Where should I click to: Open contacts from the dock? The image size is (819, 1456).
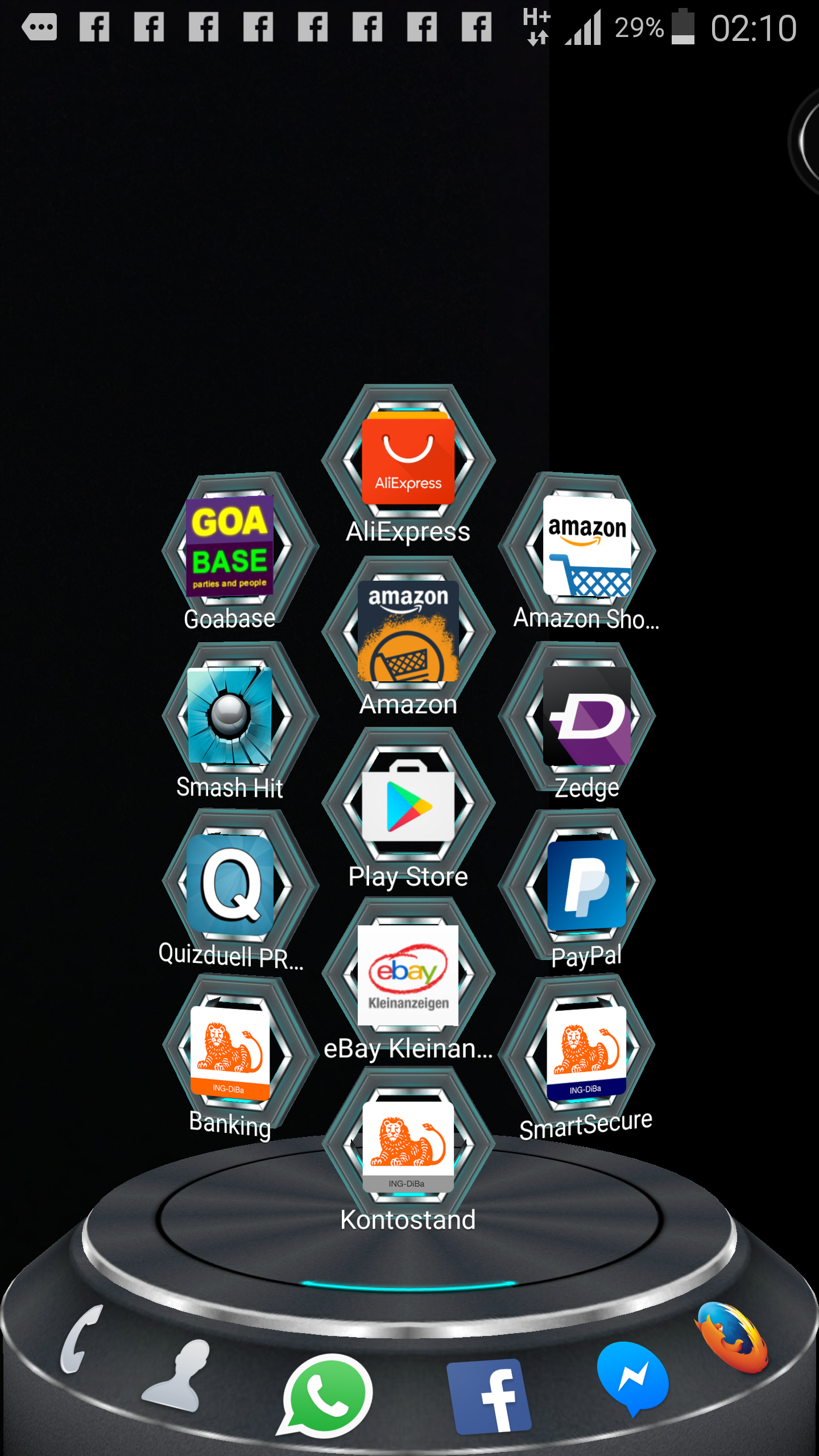pyautogui.click(x=176, y=1376)
